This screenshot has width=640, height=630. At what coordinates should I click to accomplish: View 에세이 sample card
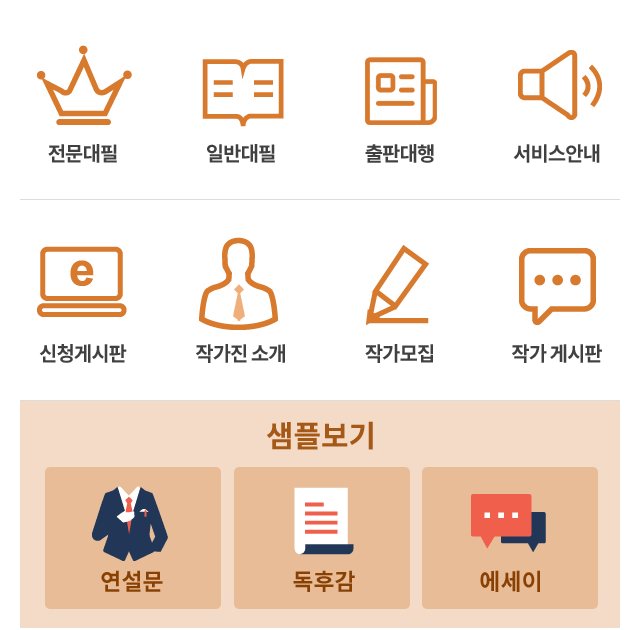tap(510, 538)
